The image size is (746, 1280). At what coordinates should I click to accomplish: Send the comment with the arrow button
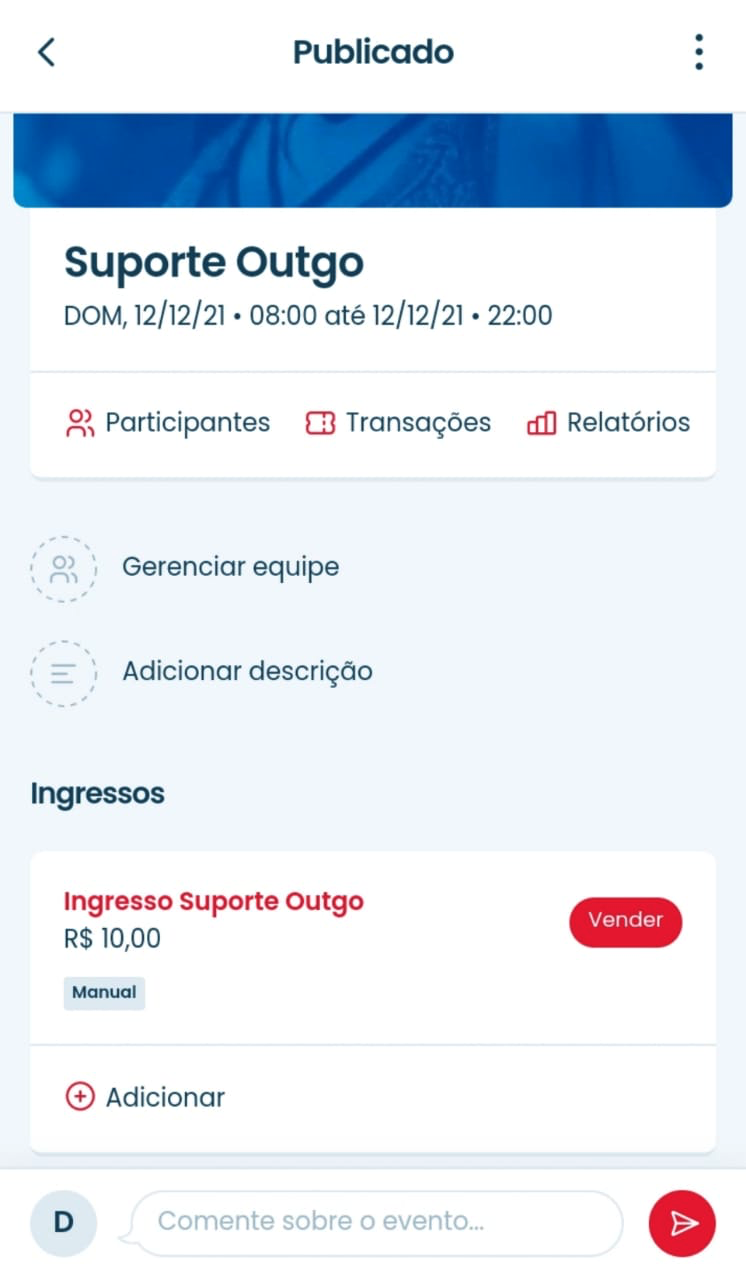pos(682,1223)
